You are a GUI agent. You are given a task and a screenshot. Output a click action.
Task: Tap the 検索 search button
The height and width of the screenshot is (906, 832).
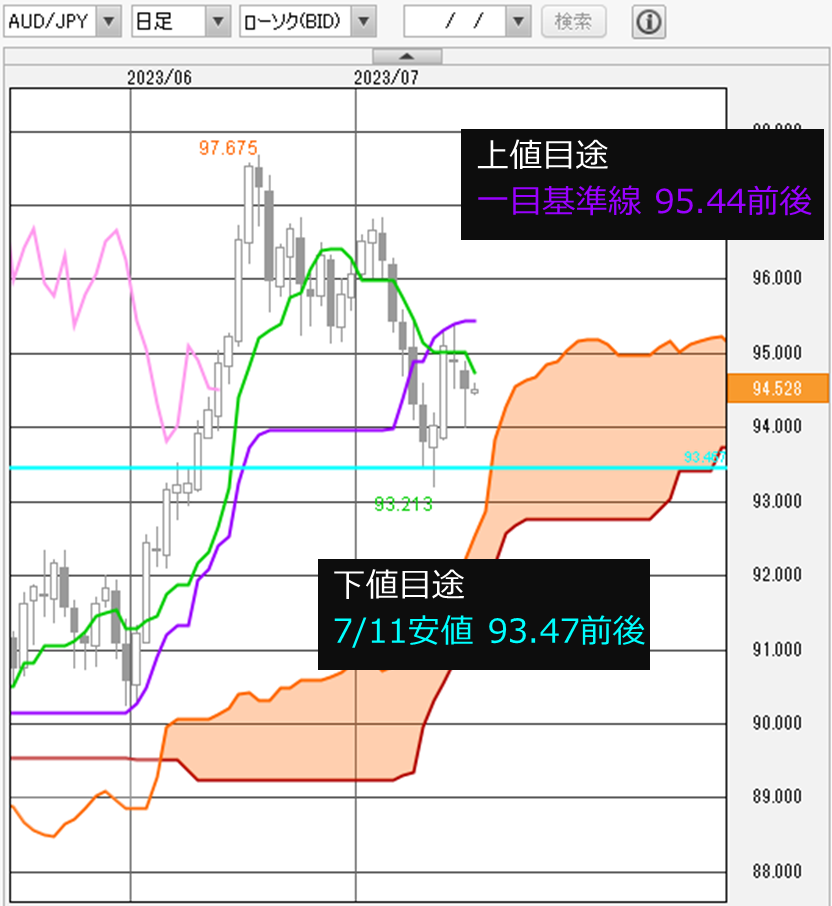(x=573, y=21)
